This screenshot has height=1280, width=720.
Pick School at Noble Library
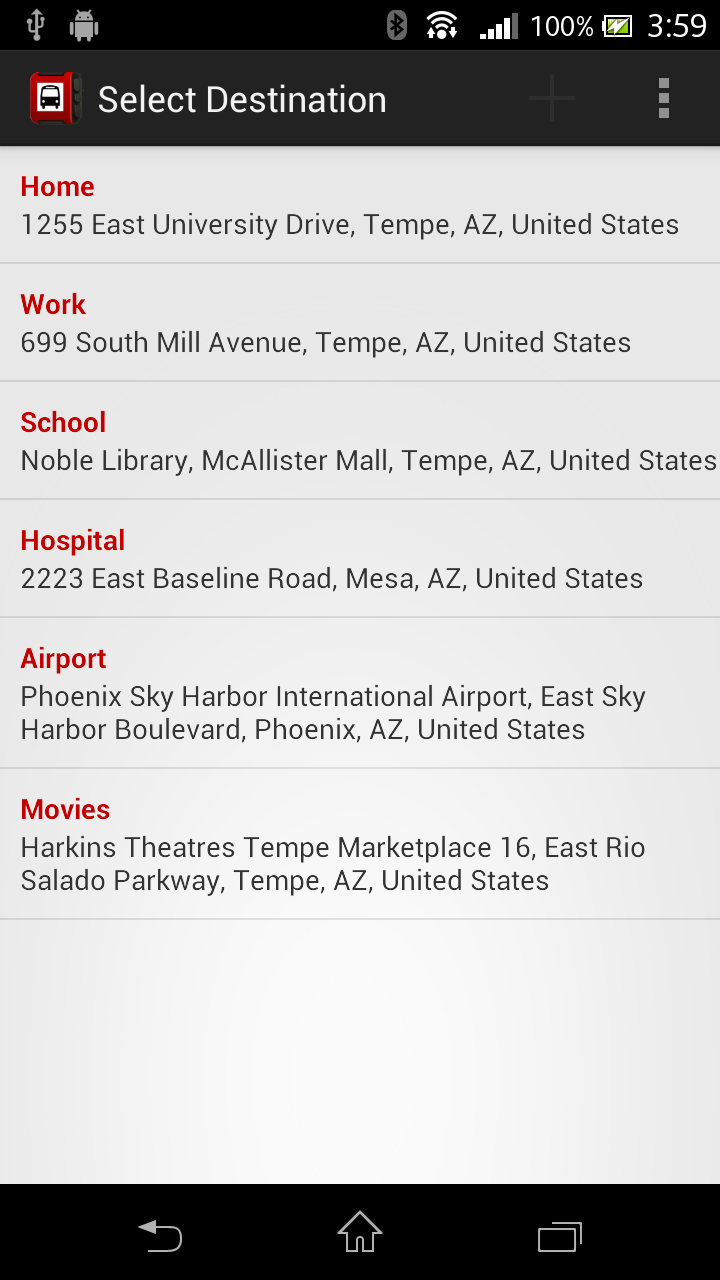[360, 441]
